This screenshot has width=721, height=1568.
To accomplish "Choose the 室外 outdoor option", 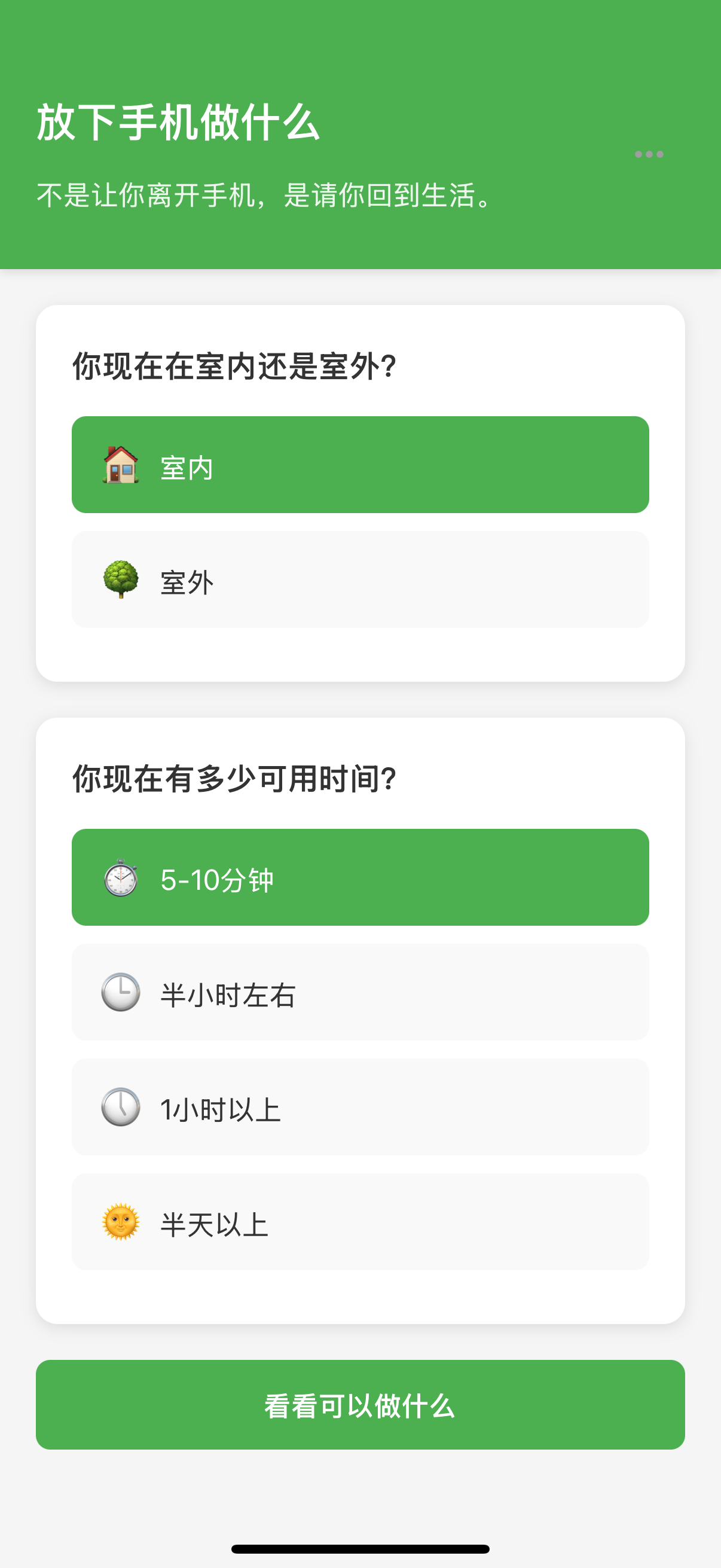I will click(360, 579).
